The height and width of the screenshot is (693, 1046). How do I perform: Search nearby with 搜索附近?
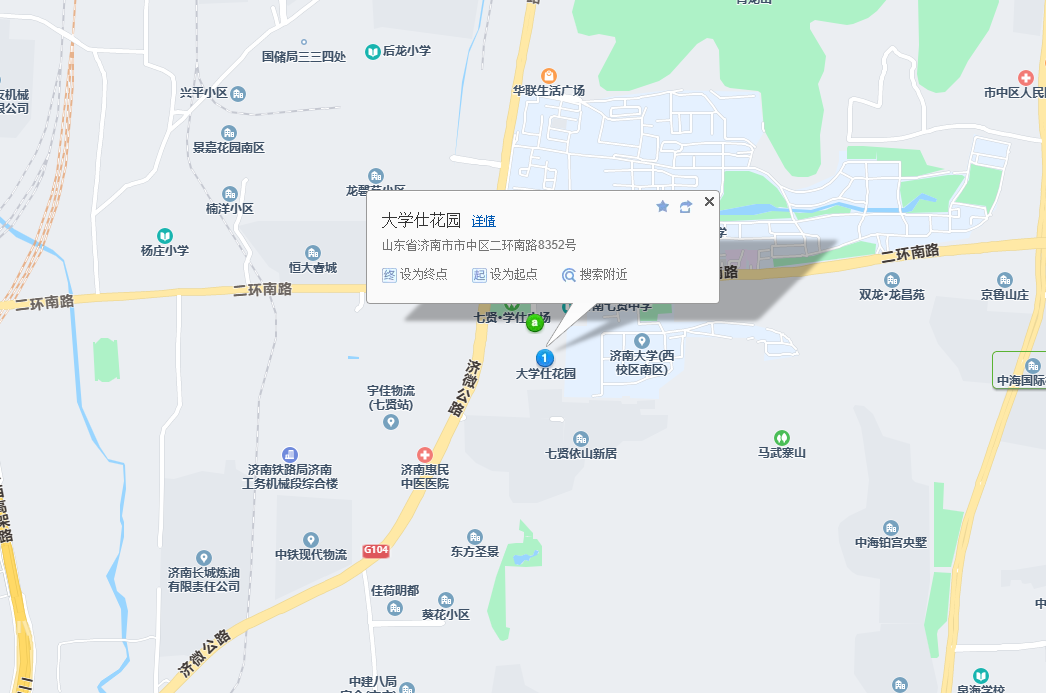tap(595, 274)
